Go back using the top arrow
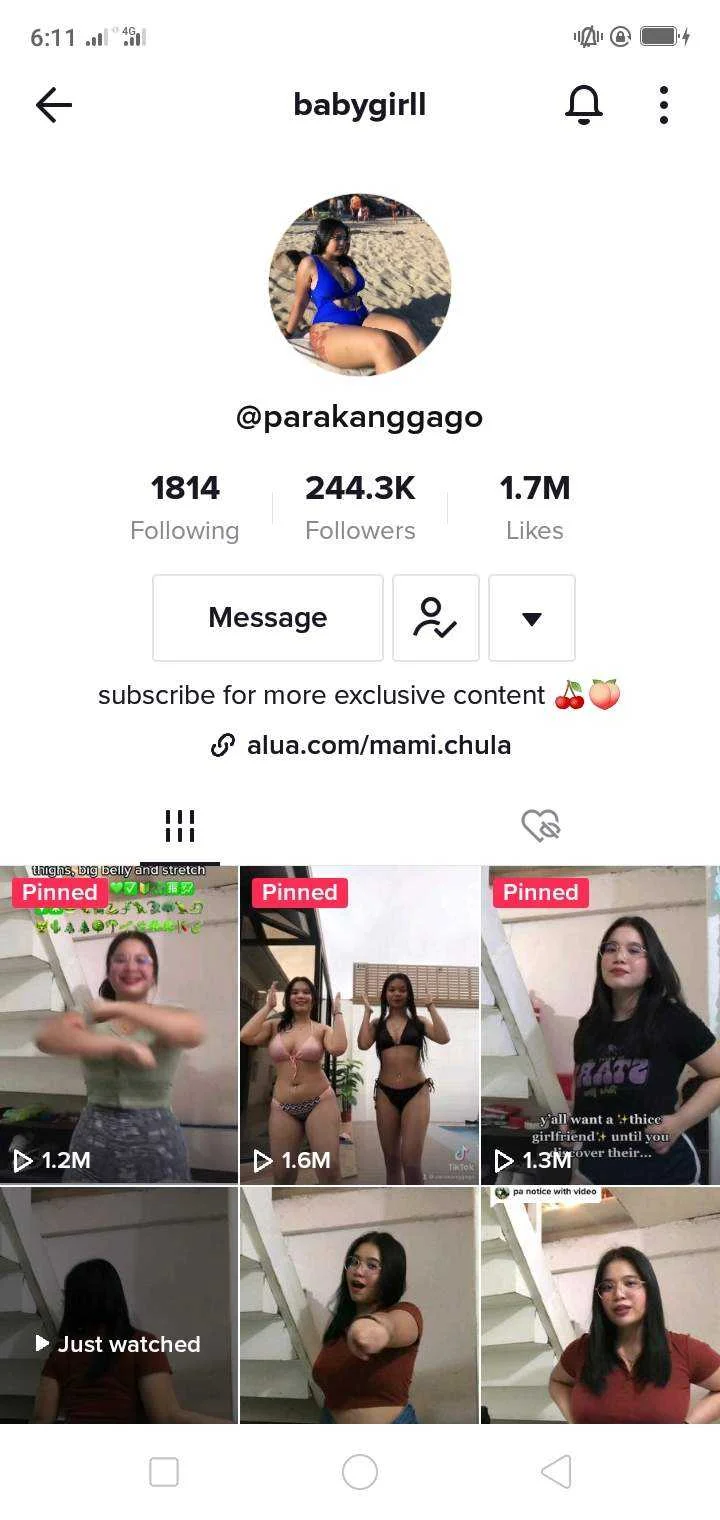Image resolution: width=720 pixels, height=1520 pixels. click(54, 105)
